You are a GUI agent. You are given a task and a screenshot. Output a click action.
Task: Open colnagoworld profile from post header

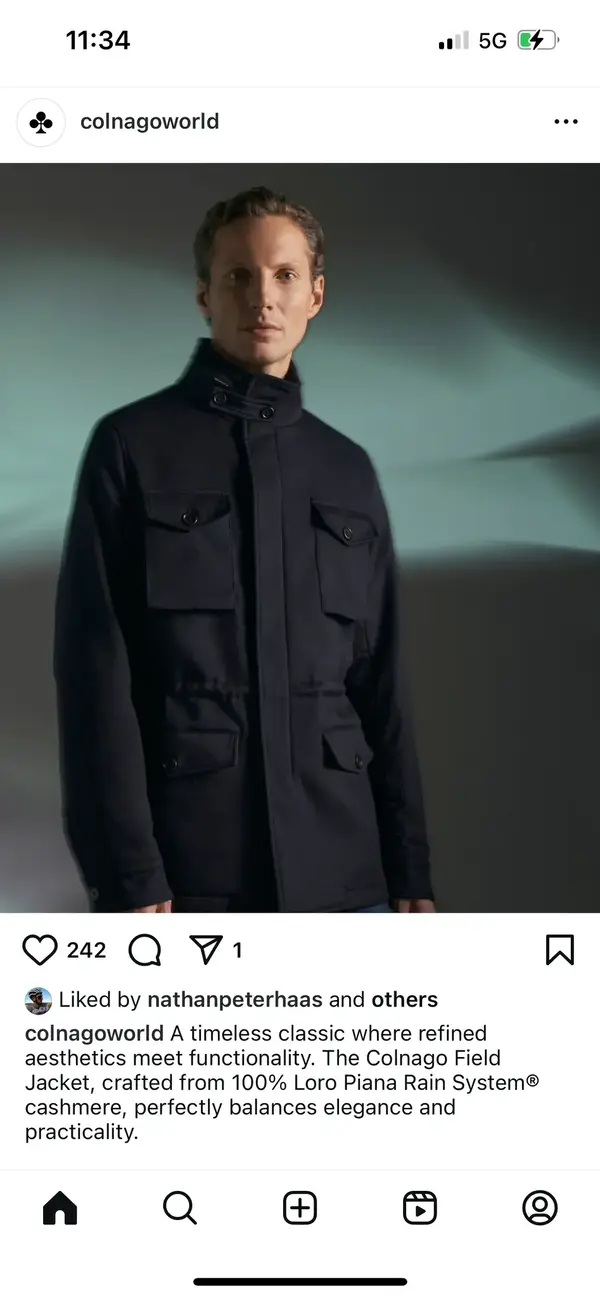(149, 122)
